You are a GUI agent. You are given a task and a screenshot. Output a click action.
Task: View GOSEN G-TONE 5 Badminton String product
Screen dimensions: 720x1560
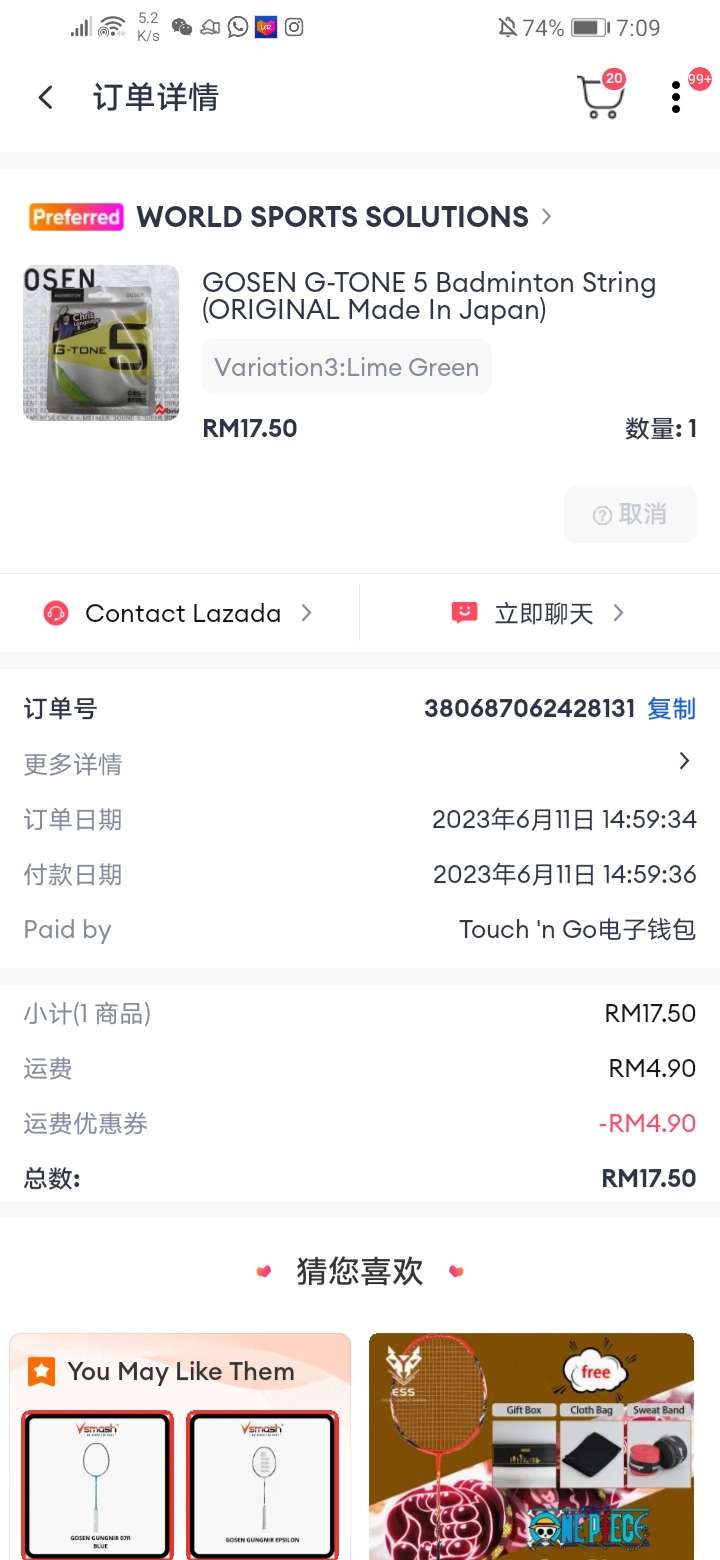(x=428, y=296)
